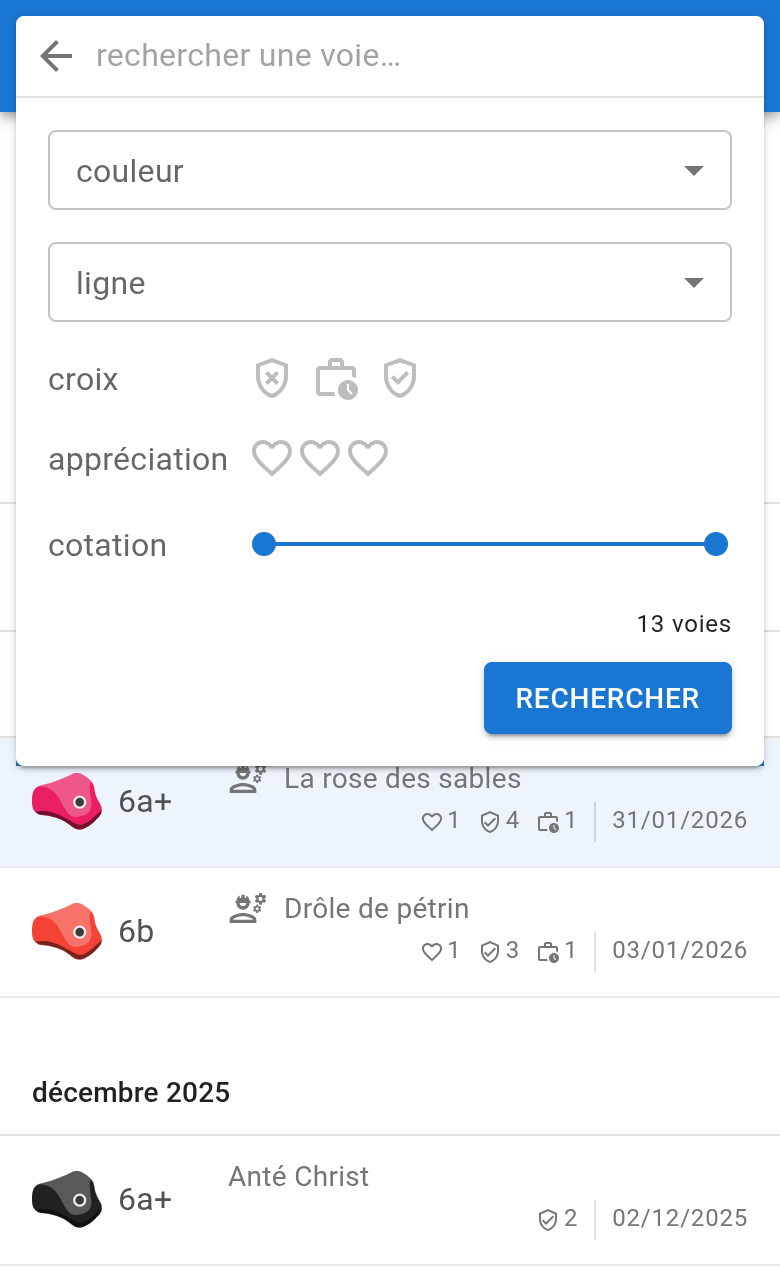The height and width of the screenshot is (1280, 780).
Task: Open the couleur dropdown
Action: tap(390, 170)
